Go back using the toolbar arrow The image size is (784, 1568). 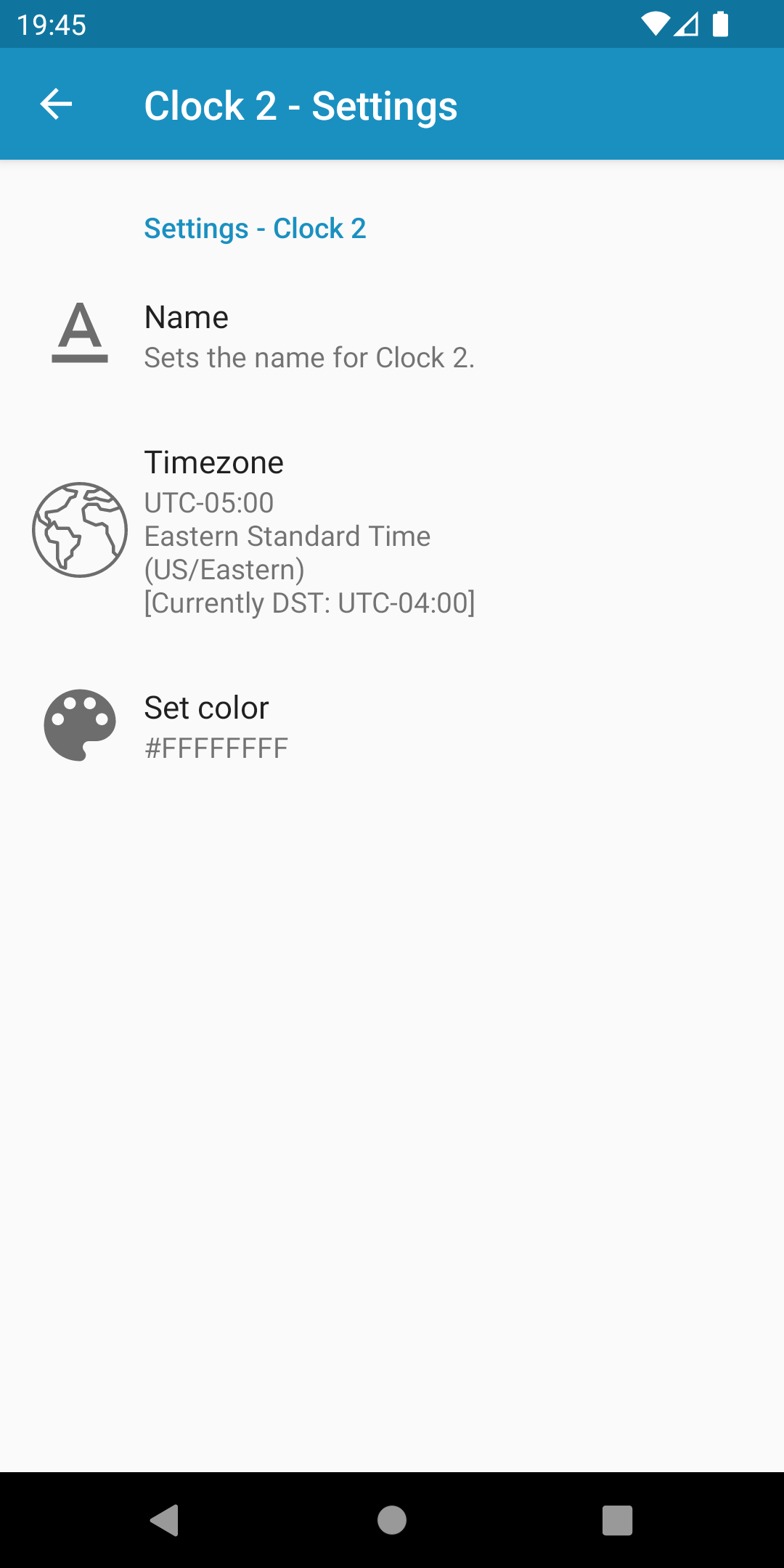(56, 105)
